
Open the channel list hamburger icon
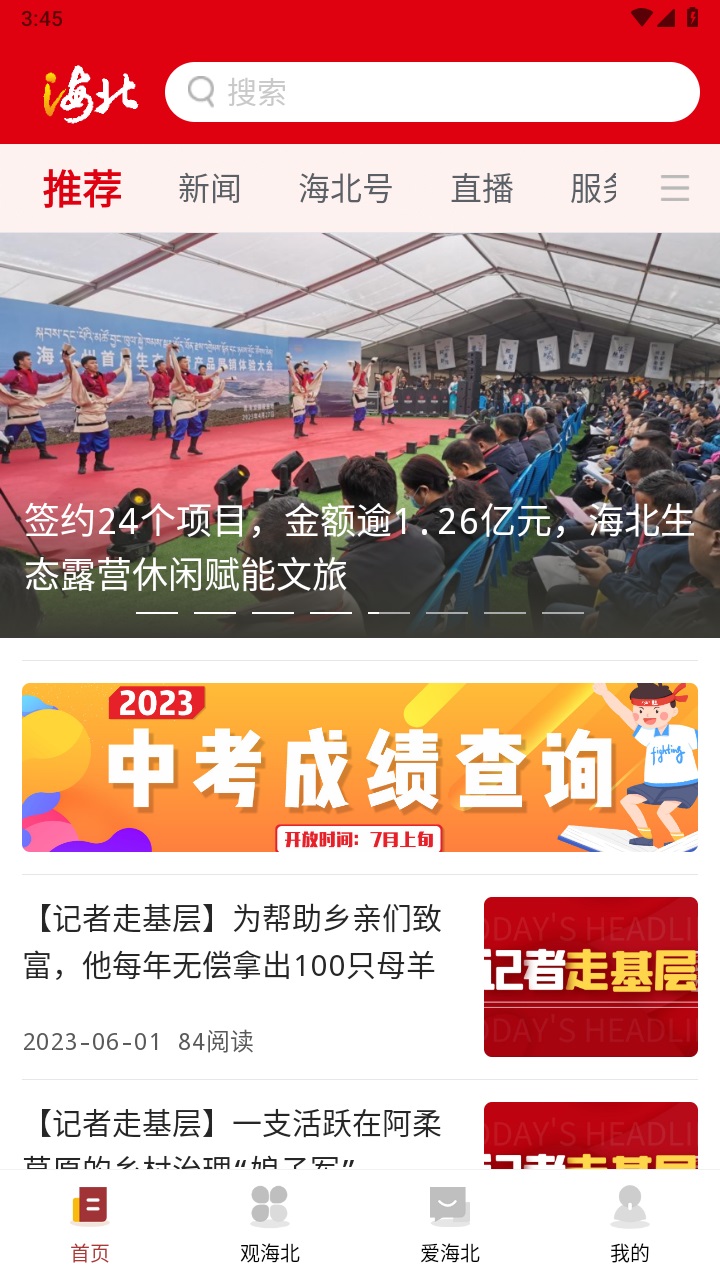pyautogui.click(x=676, y=189)
